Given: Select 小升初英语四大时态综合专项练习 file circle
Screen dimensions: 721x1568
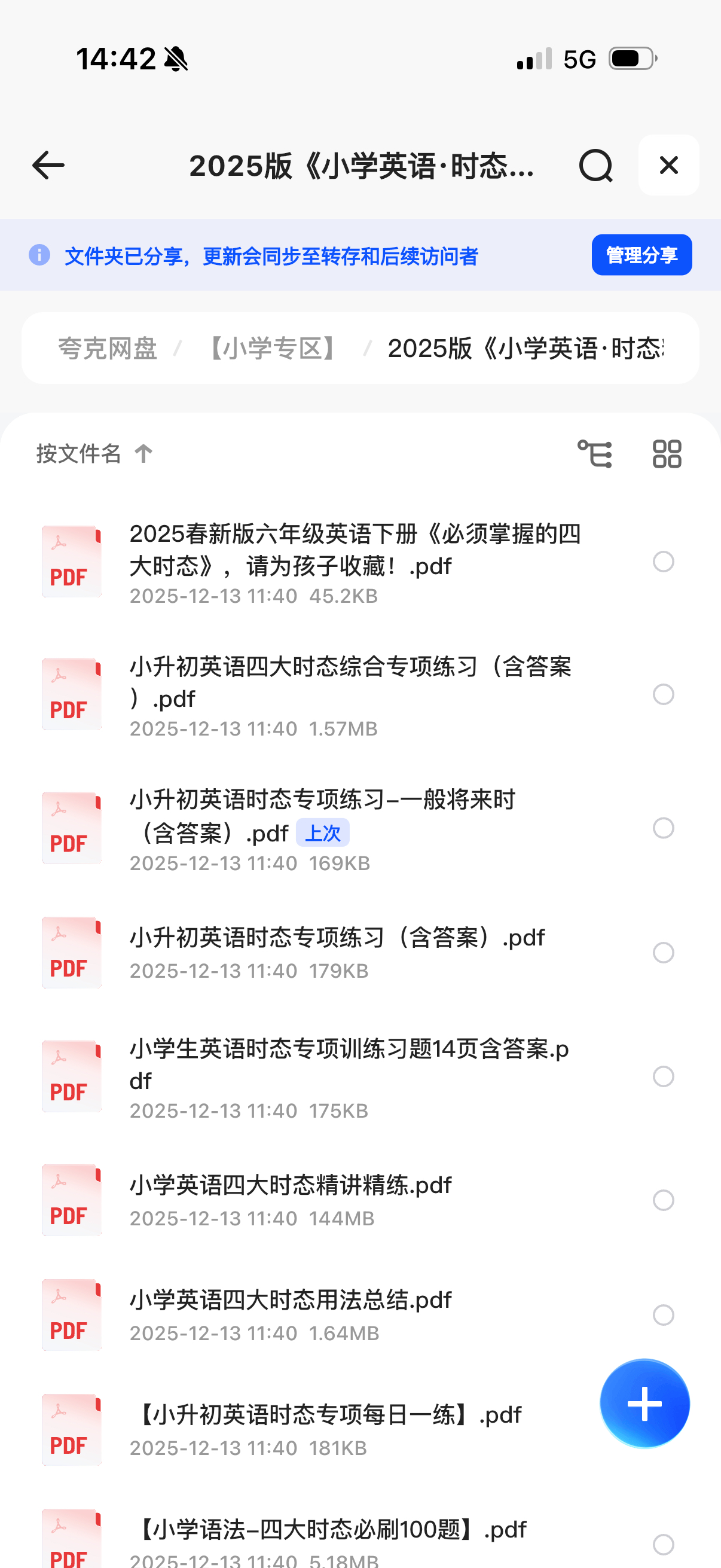Looking at the screenshot, I should click(x=663, y=694).
